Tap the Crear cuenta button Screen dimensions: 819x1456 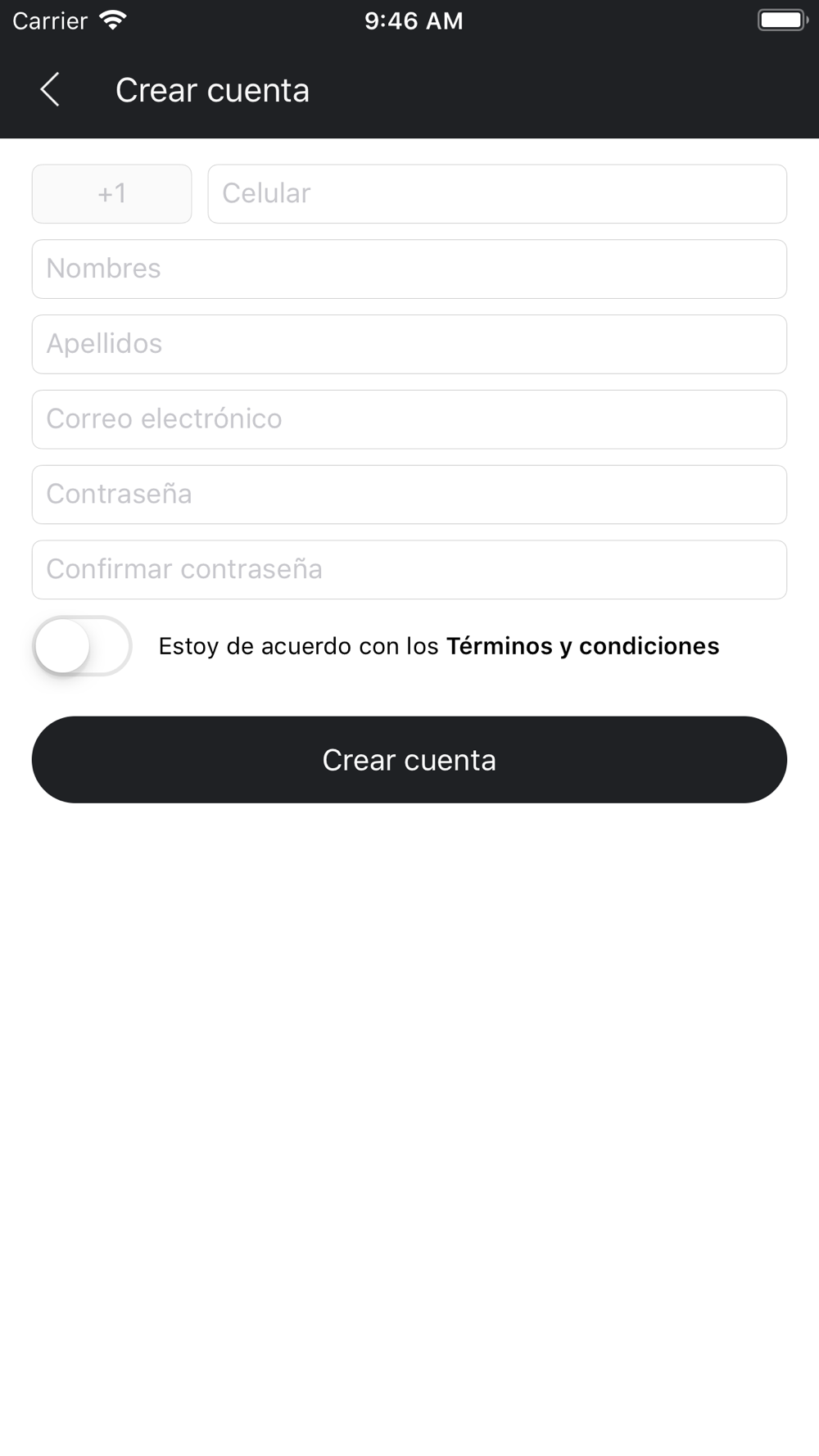click(409, 760)
